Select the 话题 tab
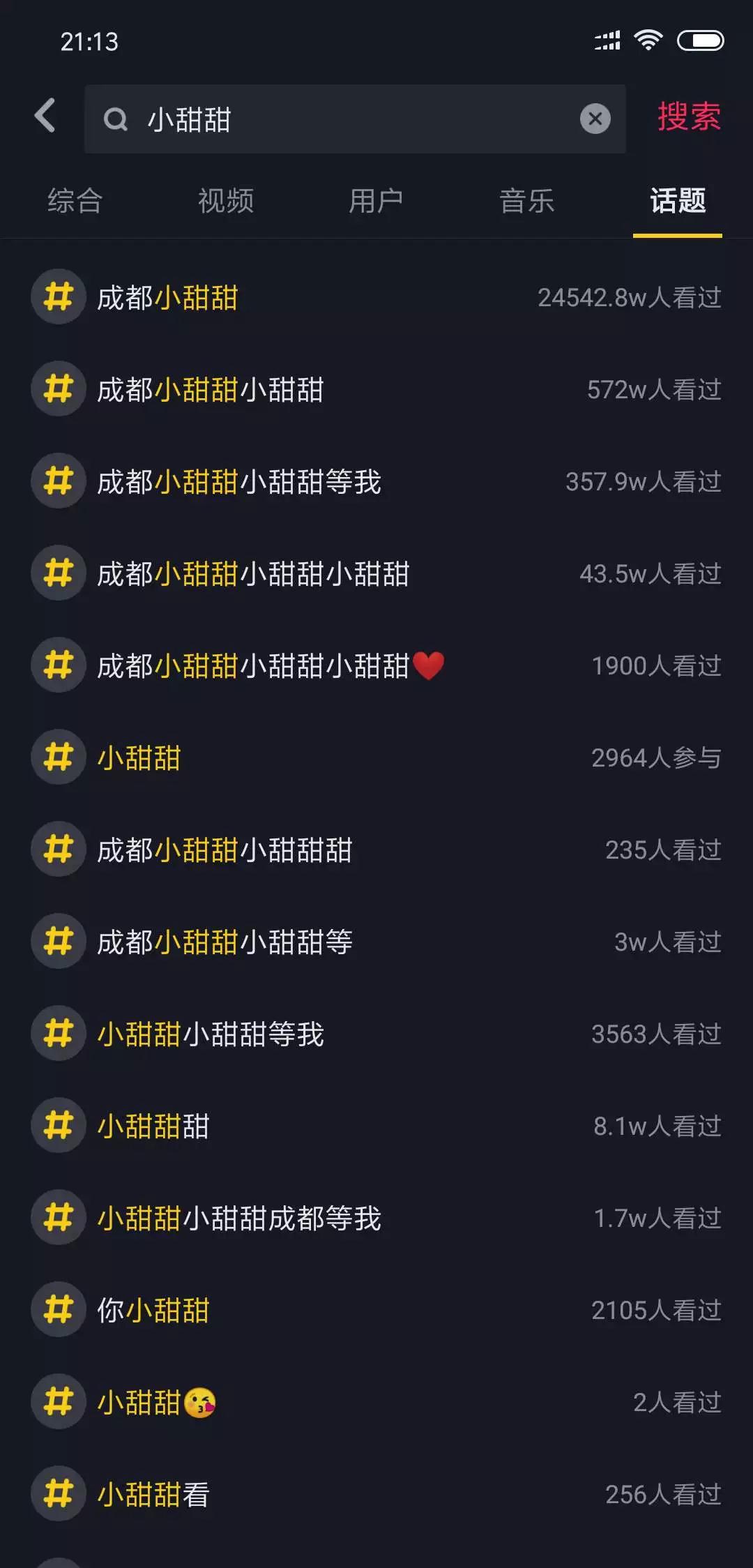This screenshot has width=753, height=1568. click(677, 202)
